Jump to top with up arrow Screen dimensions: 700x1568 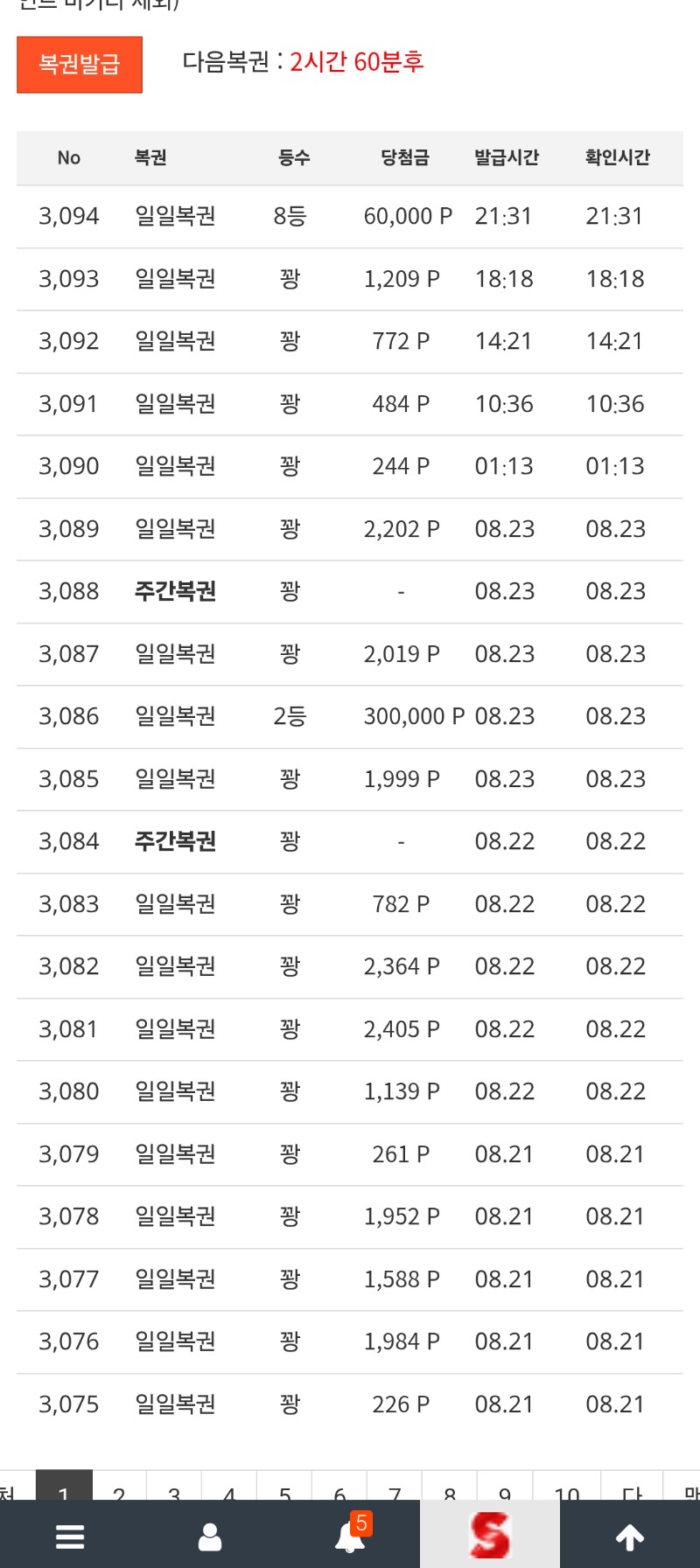[x=630, y=1537]
